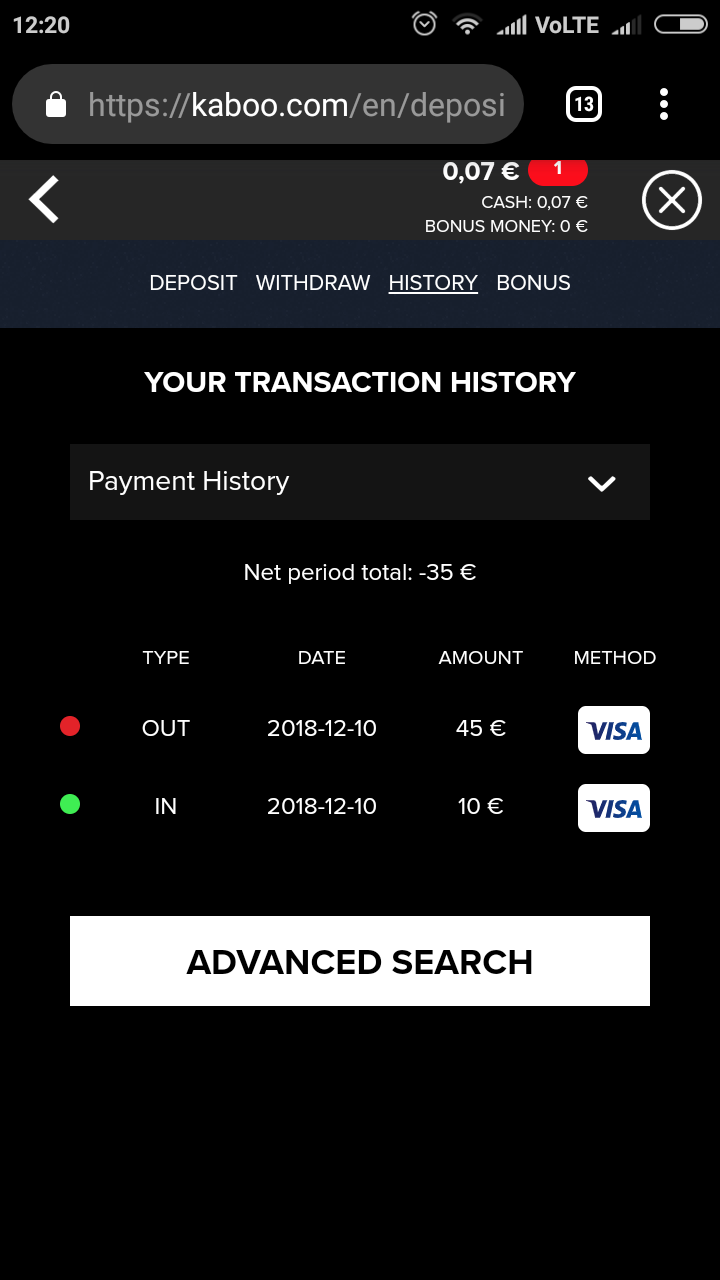Go to the Bonus tab

tap(533, 283)
